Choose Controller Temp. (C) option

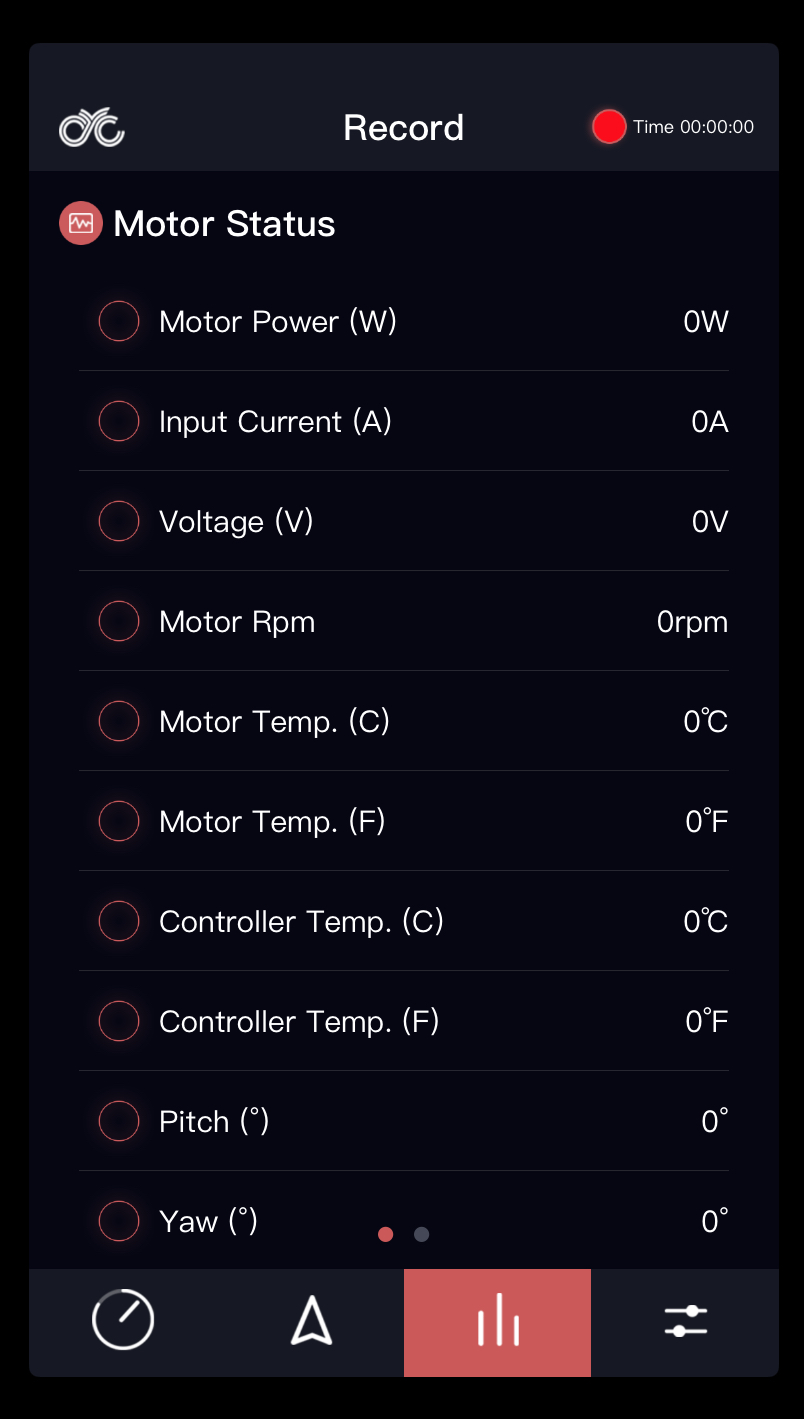tap(119, 921)
